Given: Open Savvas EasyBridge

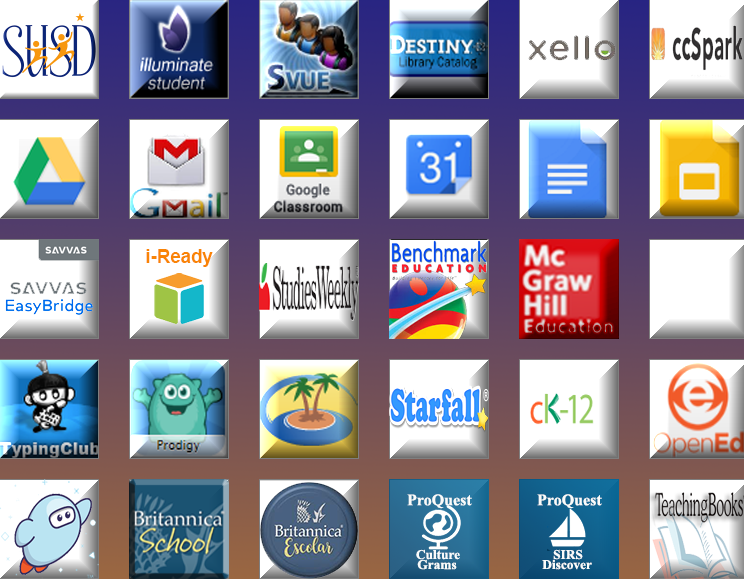Looking at the screenshot, I should [x=49, y=289].
